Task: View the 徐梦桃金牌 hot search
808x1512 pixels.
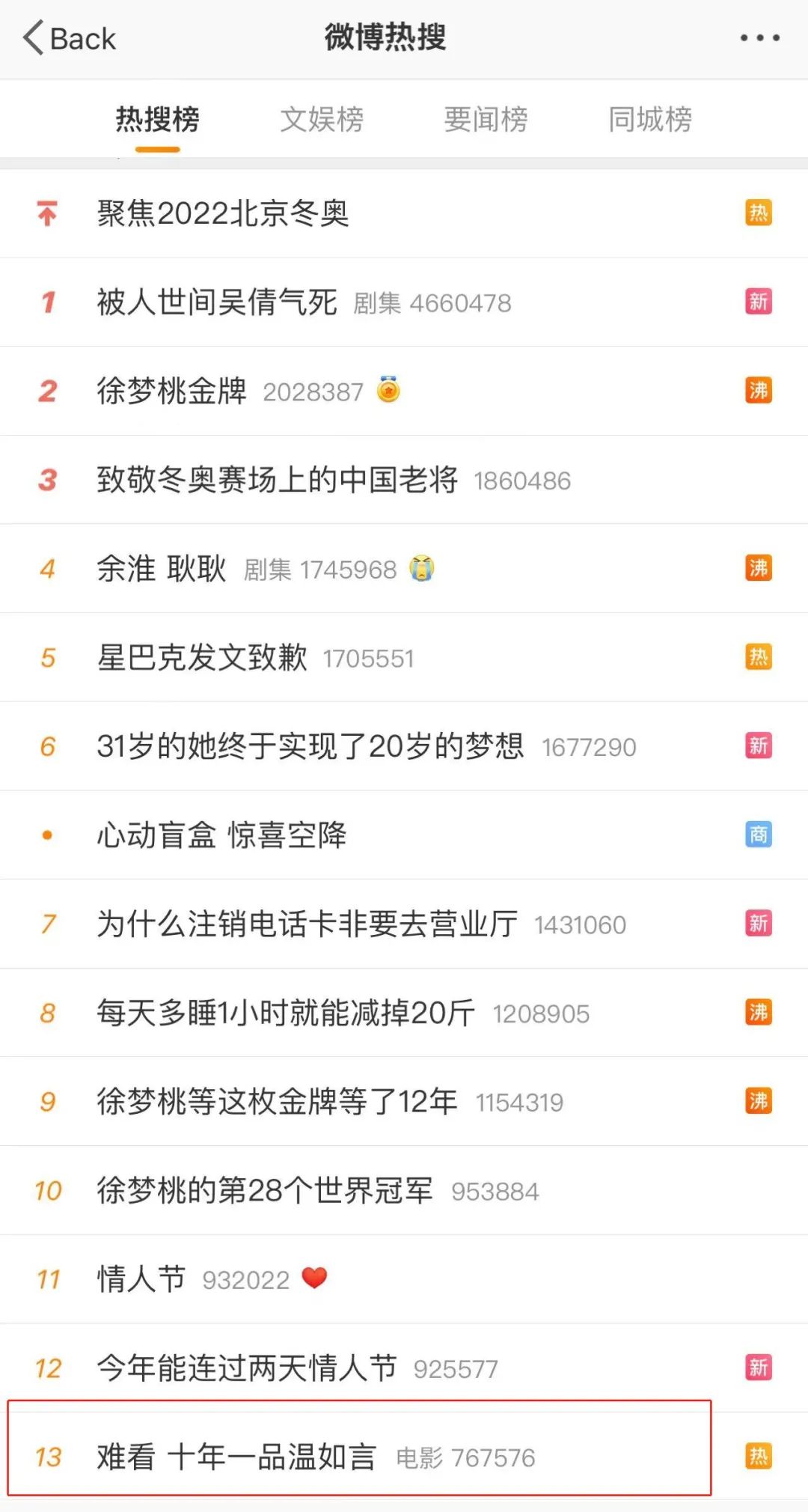Action: tap(172, 391)
